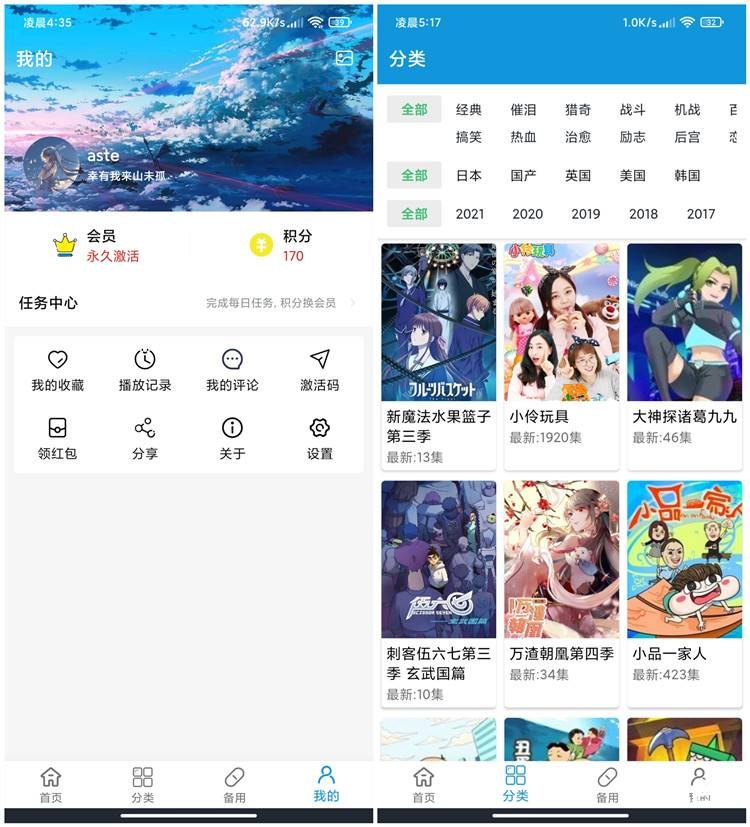Select the year 2019 filter

[586, 214]
